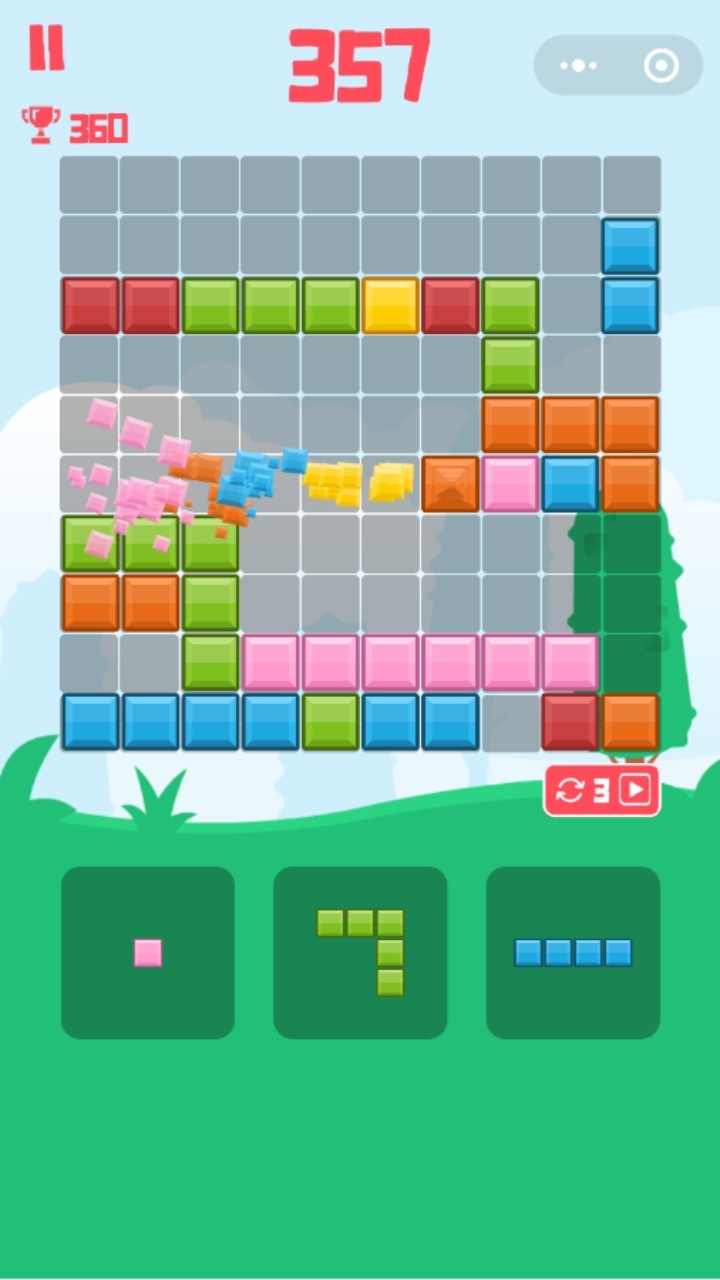This screenshot has height=1280, width=720.
Task: Open the mini program more-options menu
Action: click(578, 66)
